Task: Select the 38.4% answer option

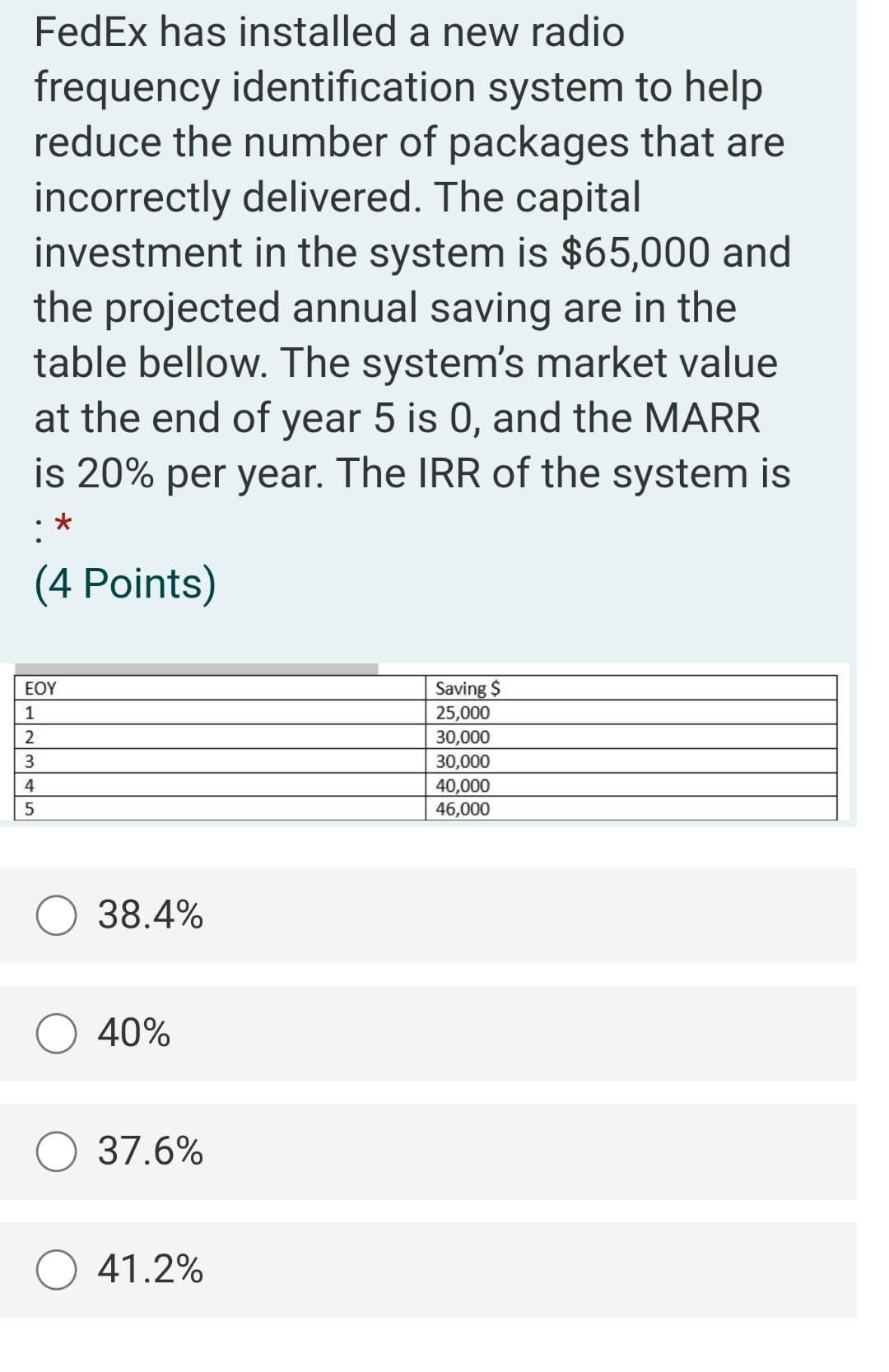Action: [x=57, y=915]
